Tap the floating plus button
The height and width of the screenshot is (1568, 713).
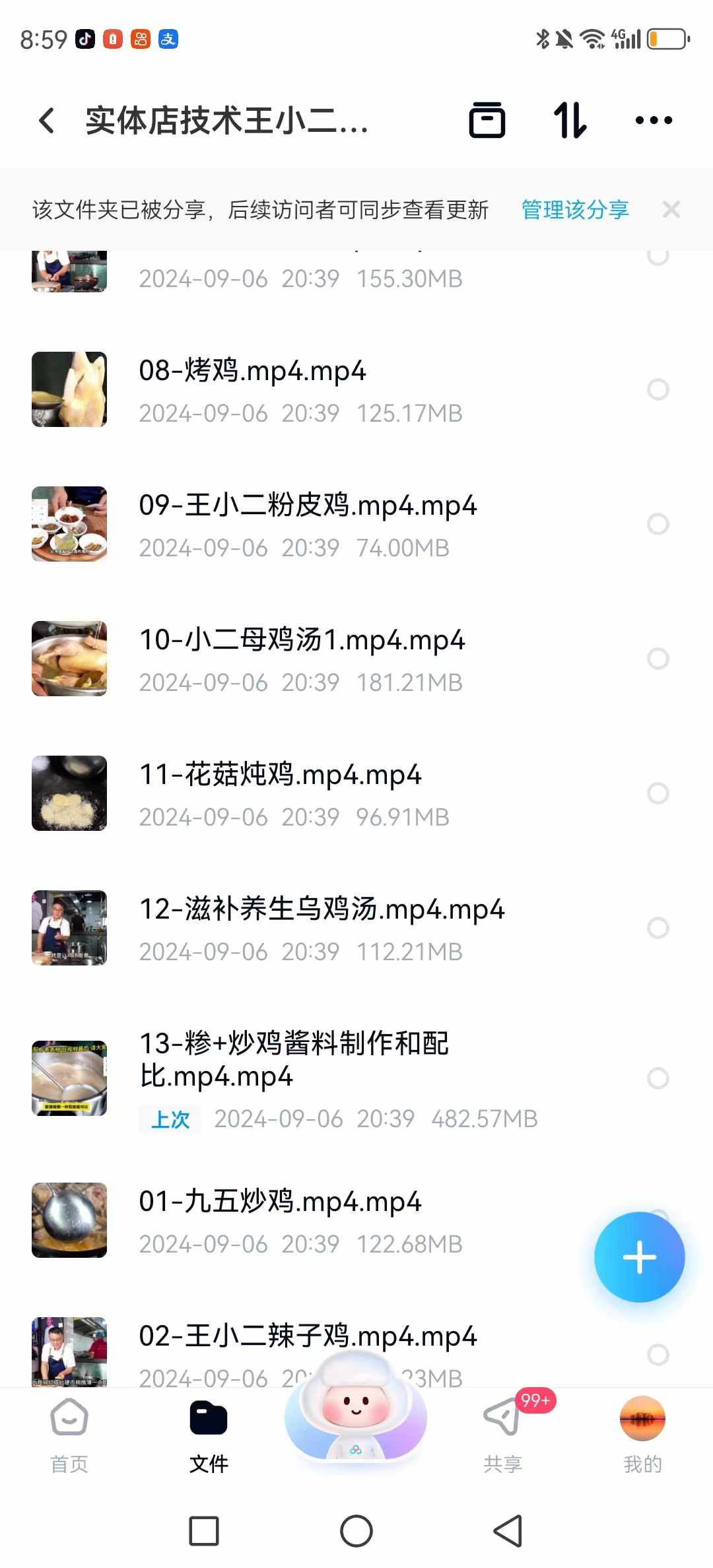tap(639, 1258)
